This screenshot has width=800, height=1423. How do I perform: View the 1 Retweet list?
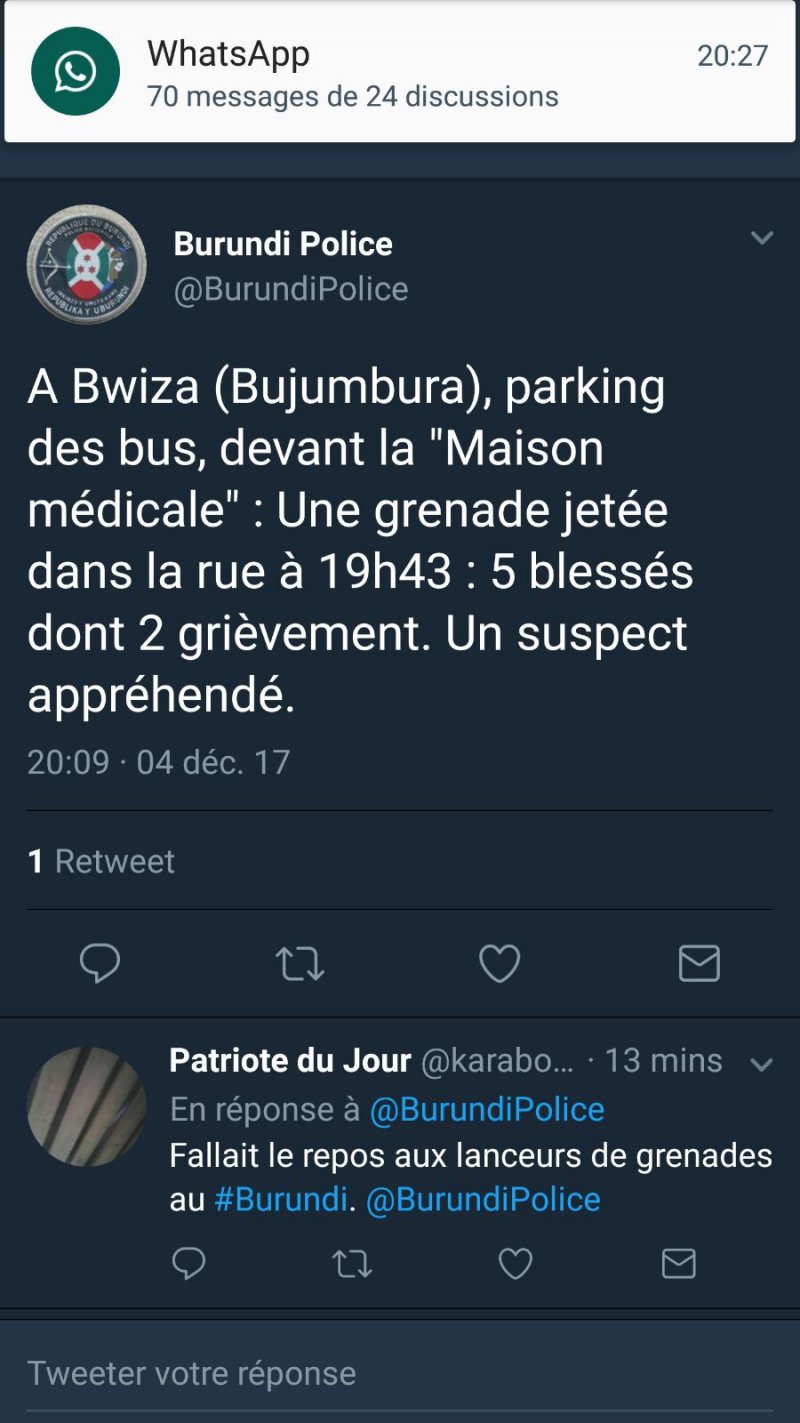click(101, 861)
